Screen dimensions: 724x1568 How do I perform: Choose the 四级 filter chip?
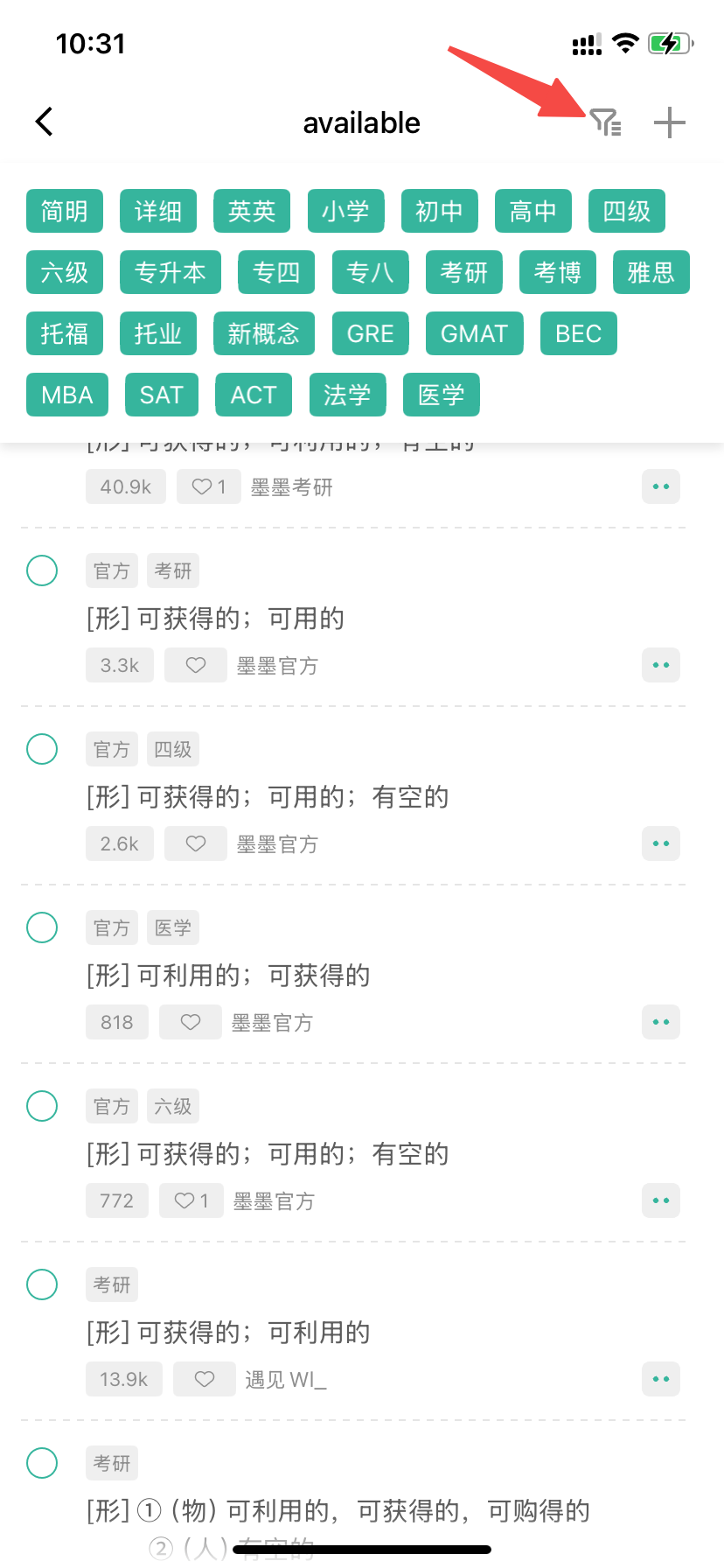click(x=626, y=211)
